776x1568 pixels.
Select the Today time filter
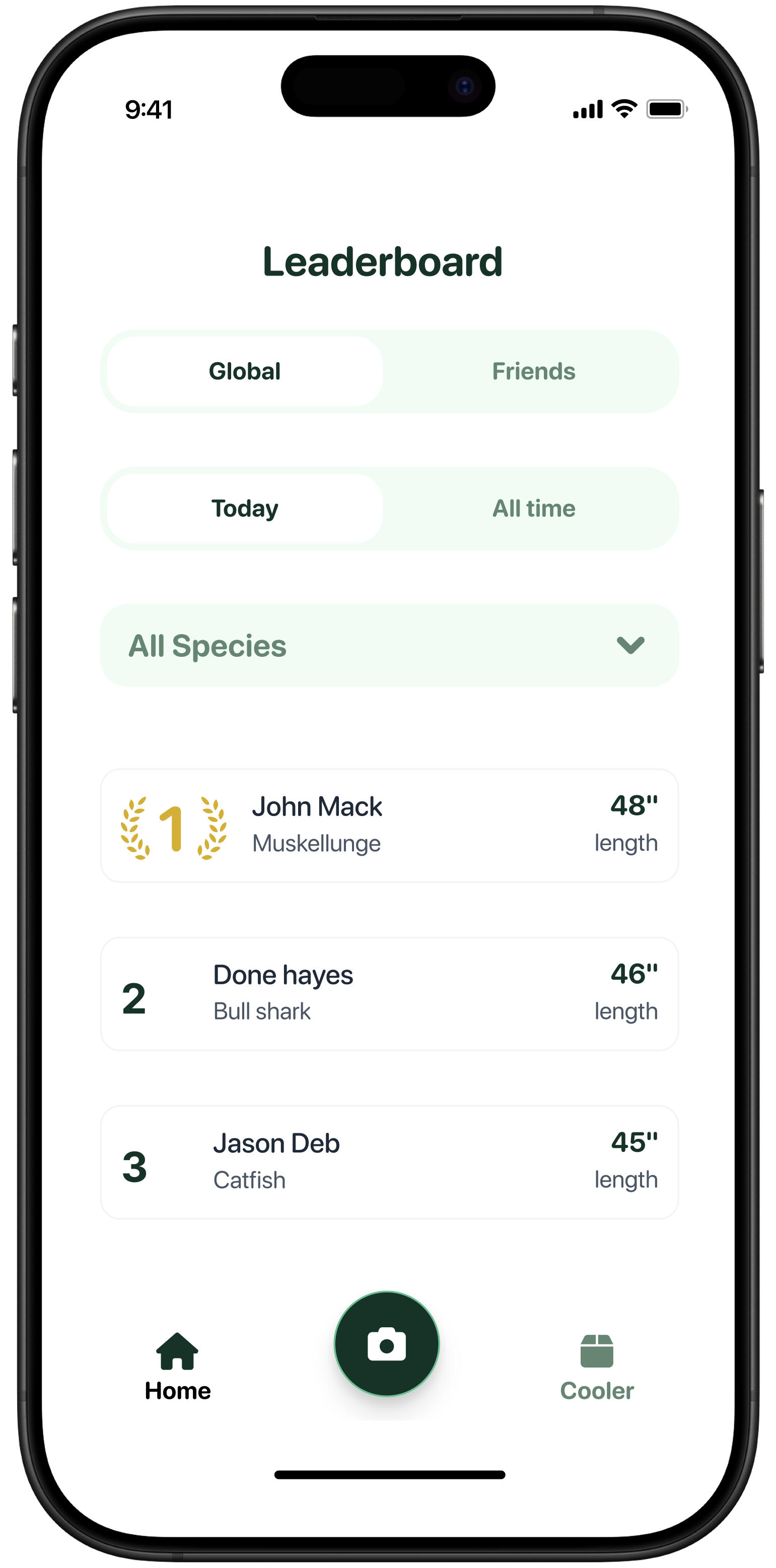pyautogui.click(x=245, y=508)
